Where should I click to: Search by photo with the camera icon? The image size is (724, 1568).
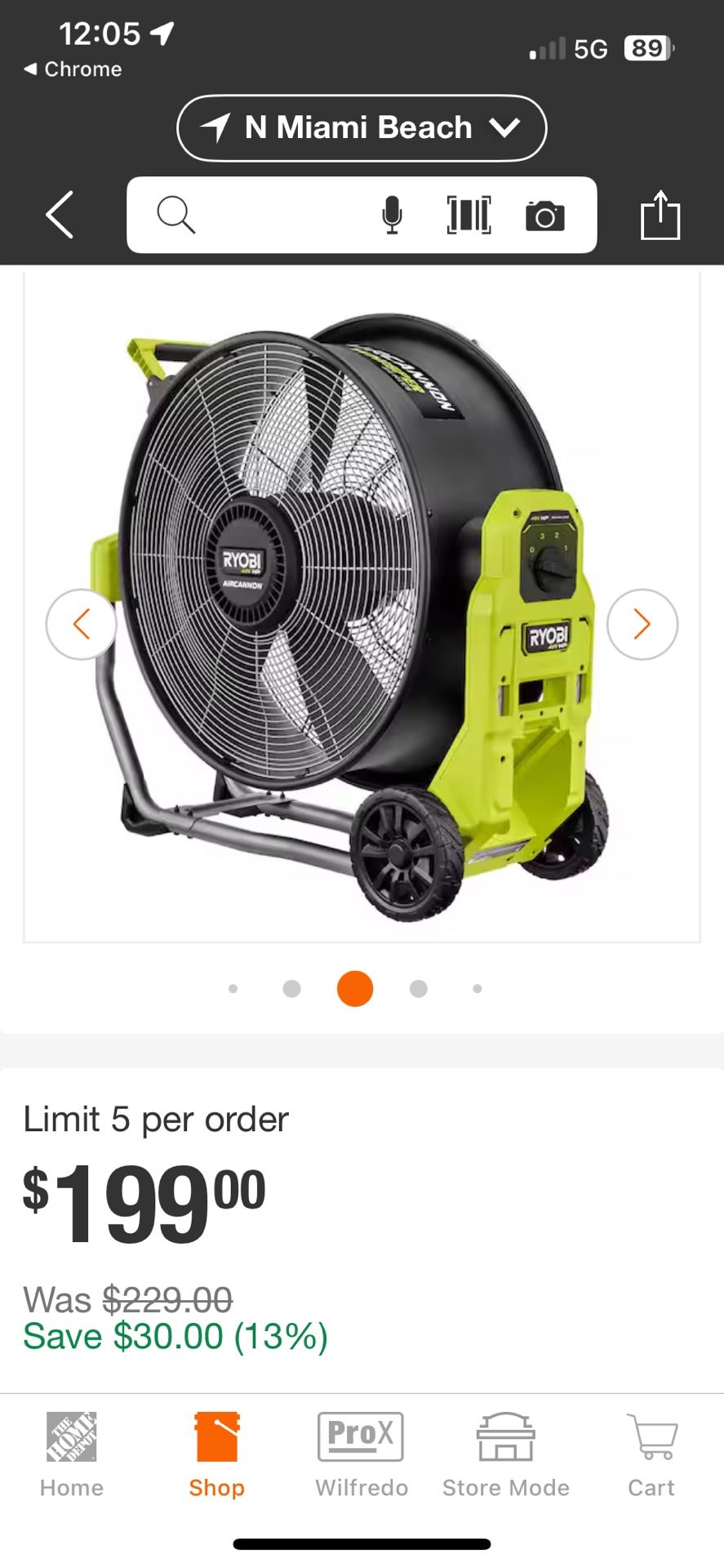(545, 216)
